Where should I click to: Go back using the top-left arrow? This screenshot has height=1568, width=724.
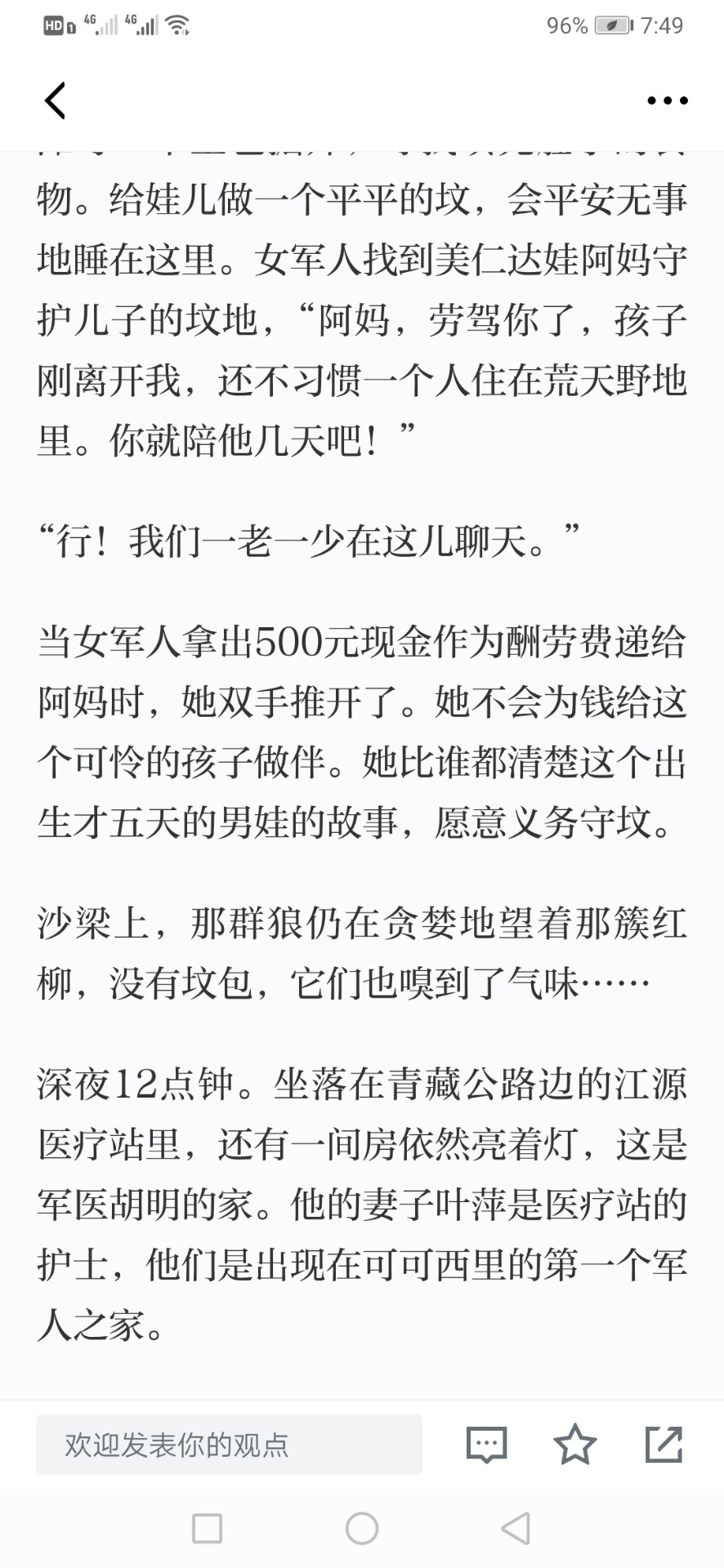pos(55,100)
